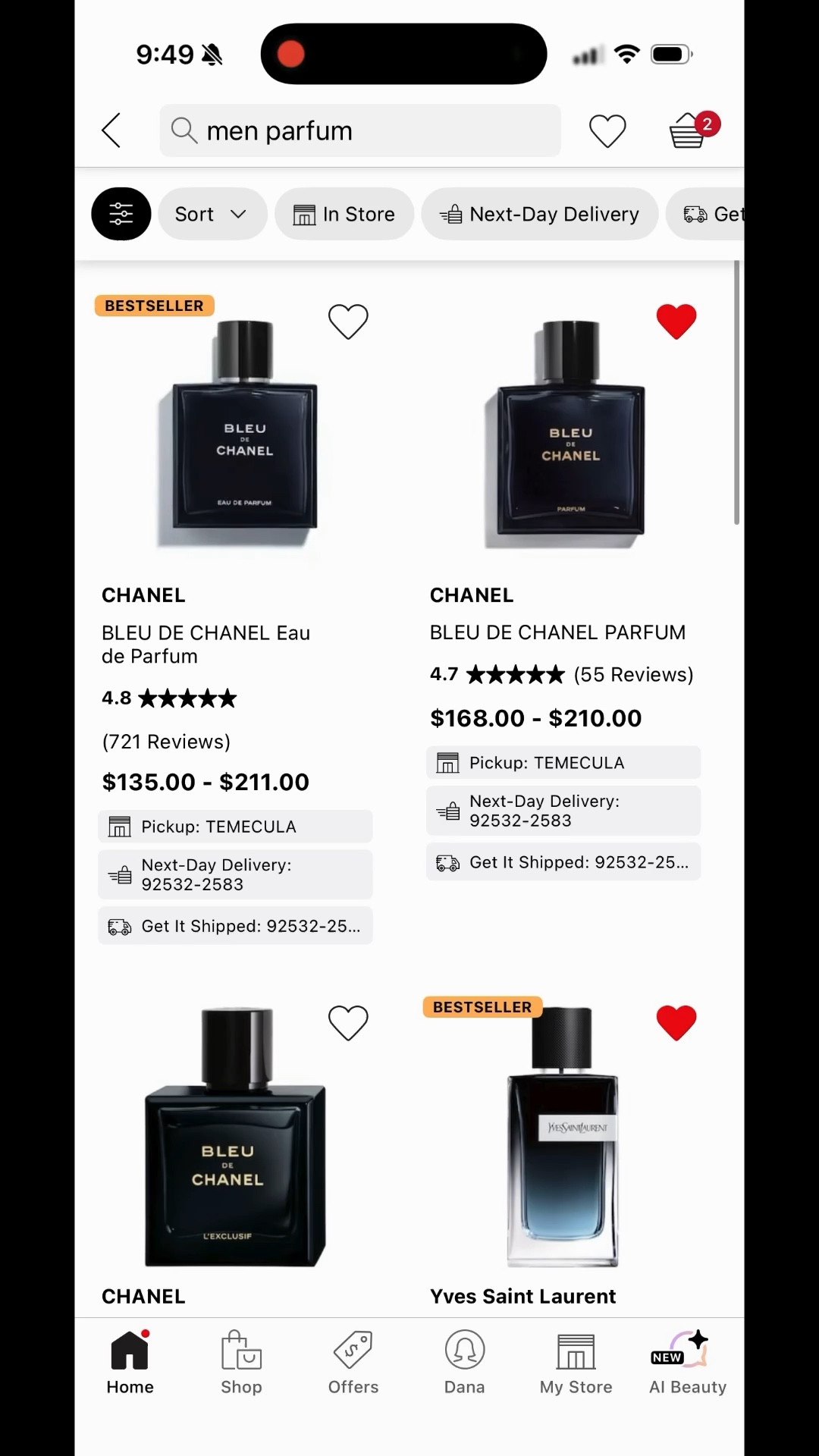Tap the back arrow icon
This screenshot has height=1456, width=819.
(x=111, y=130)
